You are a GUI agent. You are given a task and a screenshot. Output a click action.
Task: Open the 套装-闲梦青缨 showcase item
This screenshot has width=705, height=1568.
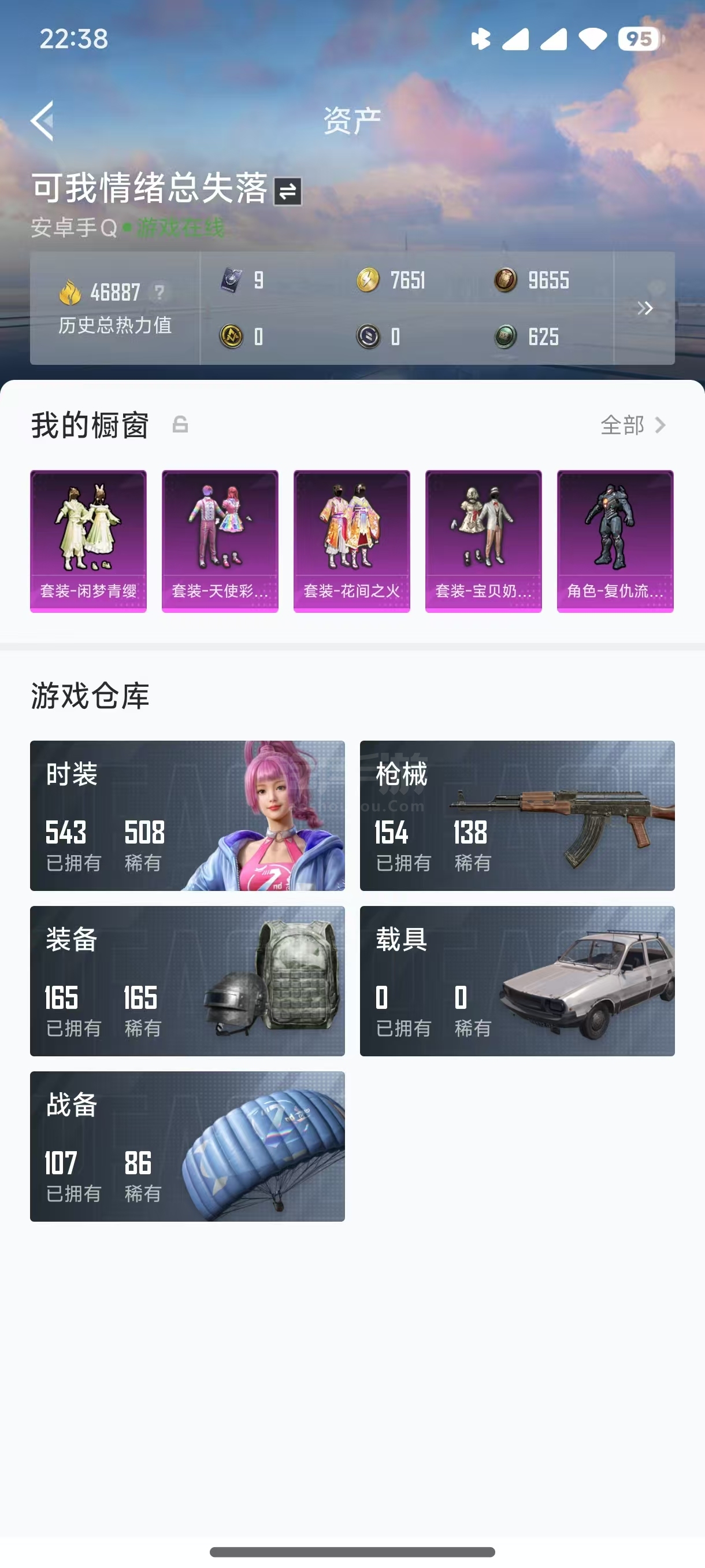tap(88, 541)
